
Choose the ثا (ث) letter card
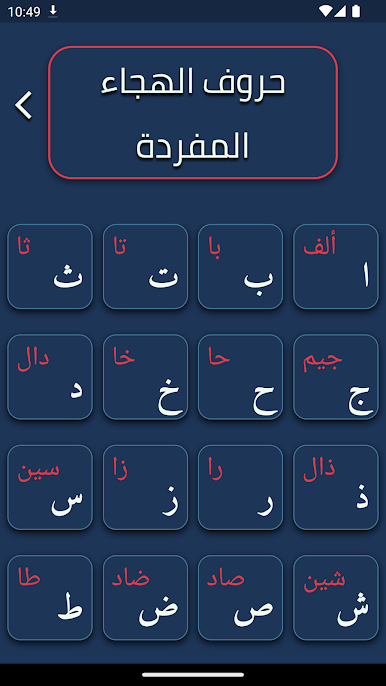coord(50,266)
